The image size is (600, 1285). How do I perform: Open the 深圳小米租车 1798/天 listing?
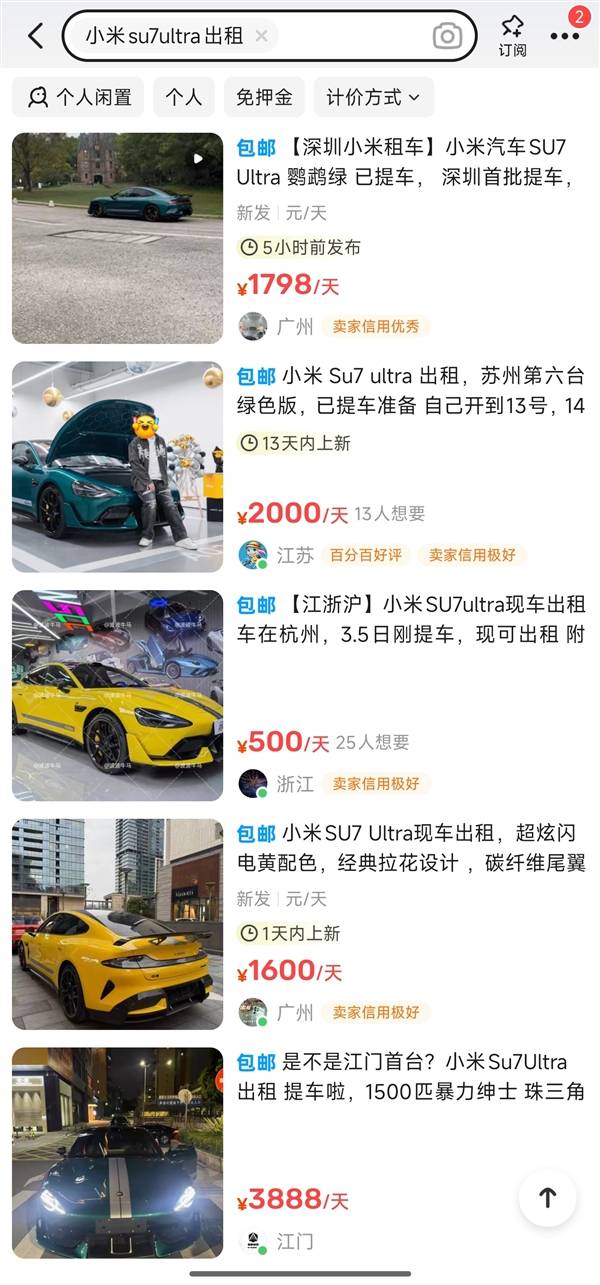pos(408,164)
